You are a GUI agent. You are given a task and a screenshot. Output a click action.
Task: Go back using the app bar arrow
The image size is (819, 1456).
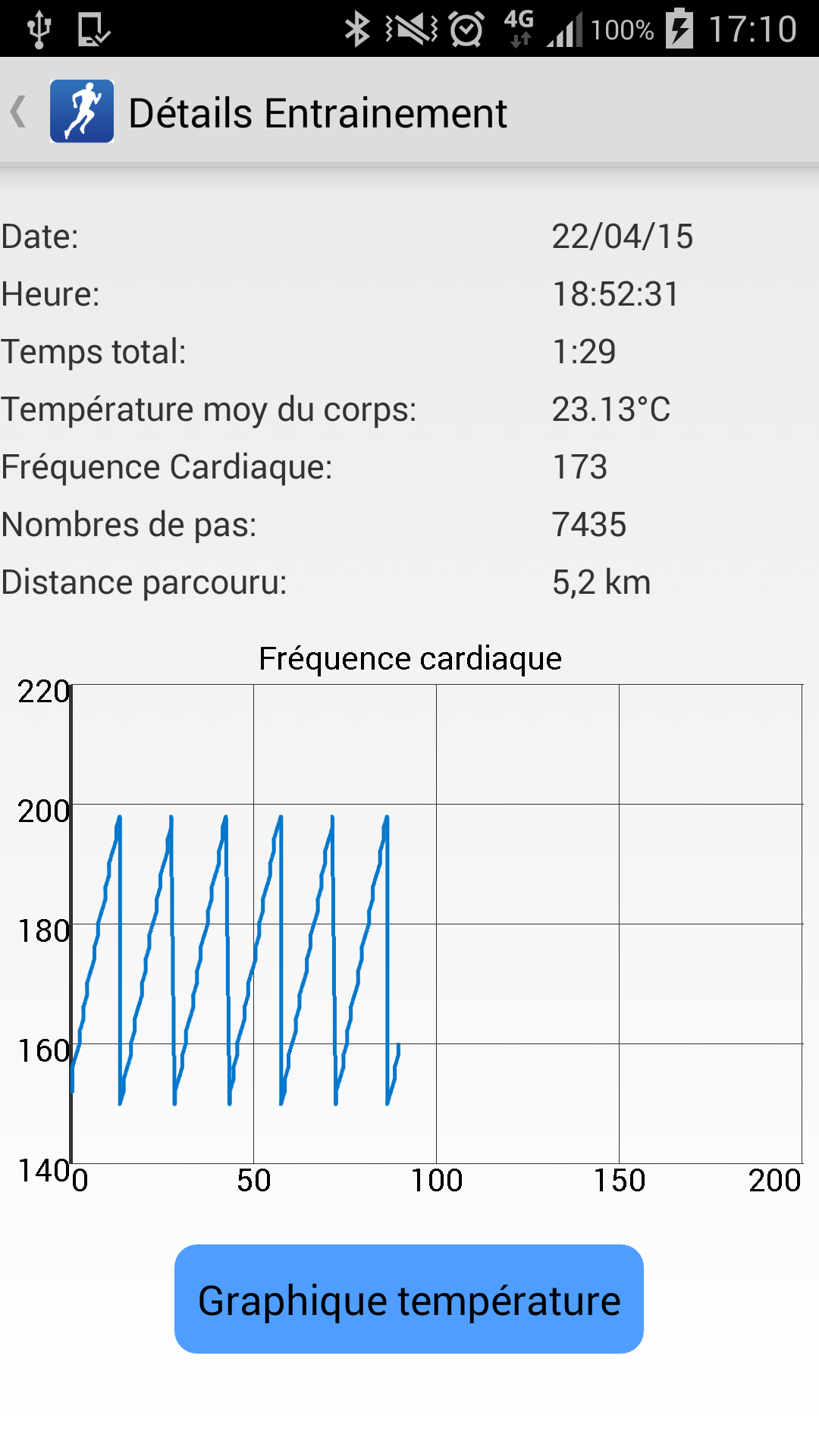[20, 112]
